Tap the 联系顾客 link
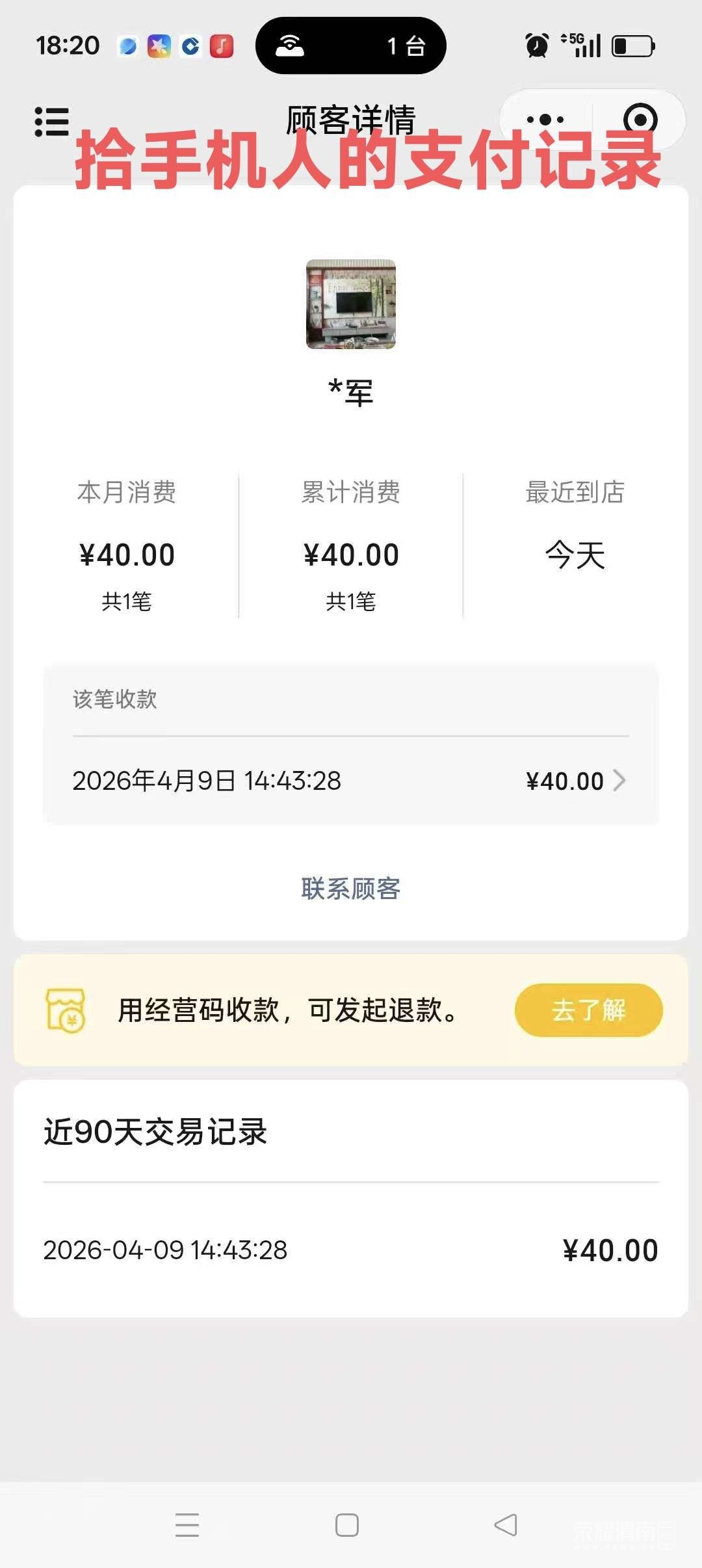 [351, 889]
